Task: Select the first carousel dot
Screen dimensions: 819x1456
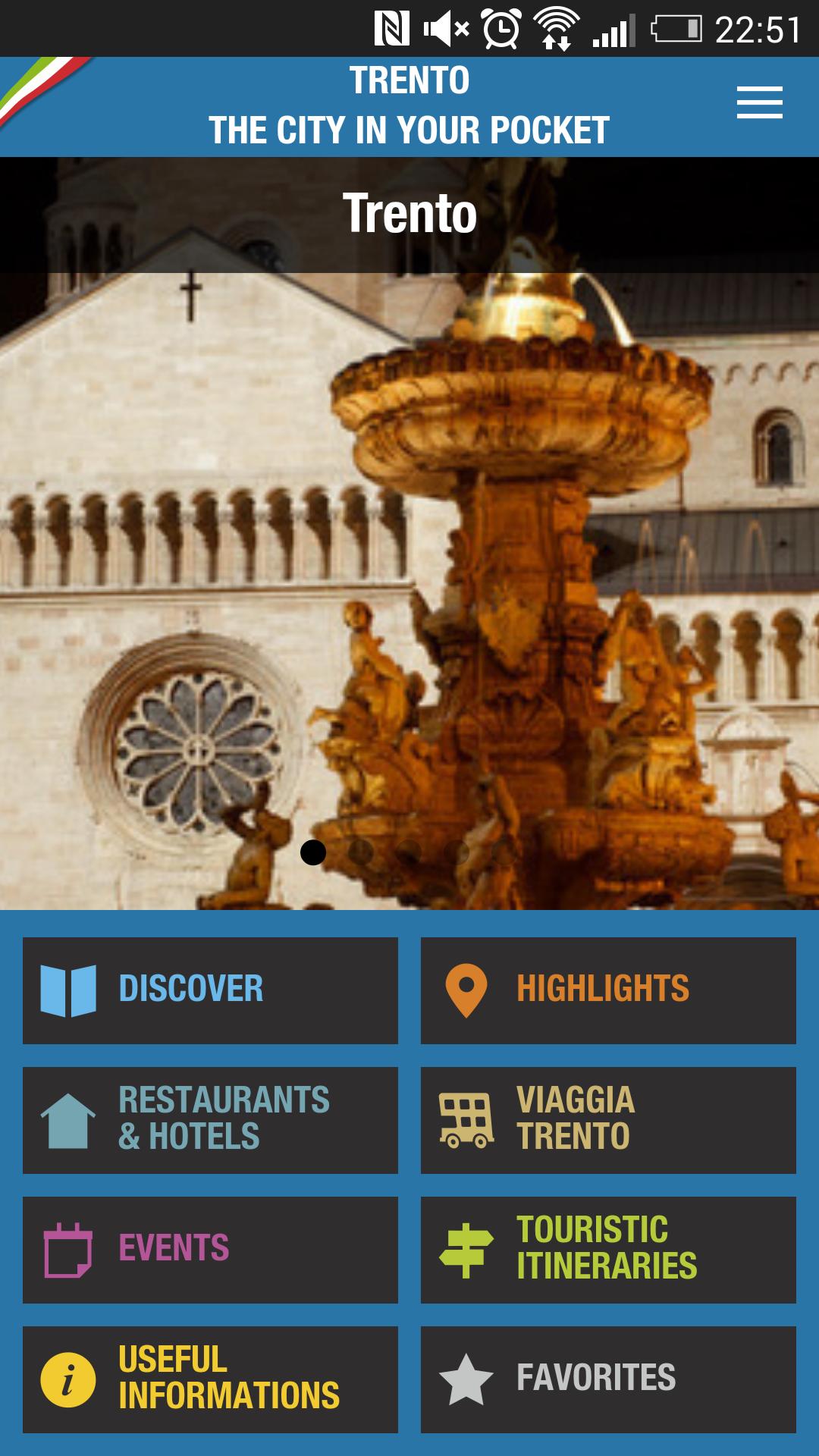Action: click(313, 853)
